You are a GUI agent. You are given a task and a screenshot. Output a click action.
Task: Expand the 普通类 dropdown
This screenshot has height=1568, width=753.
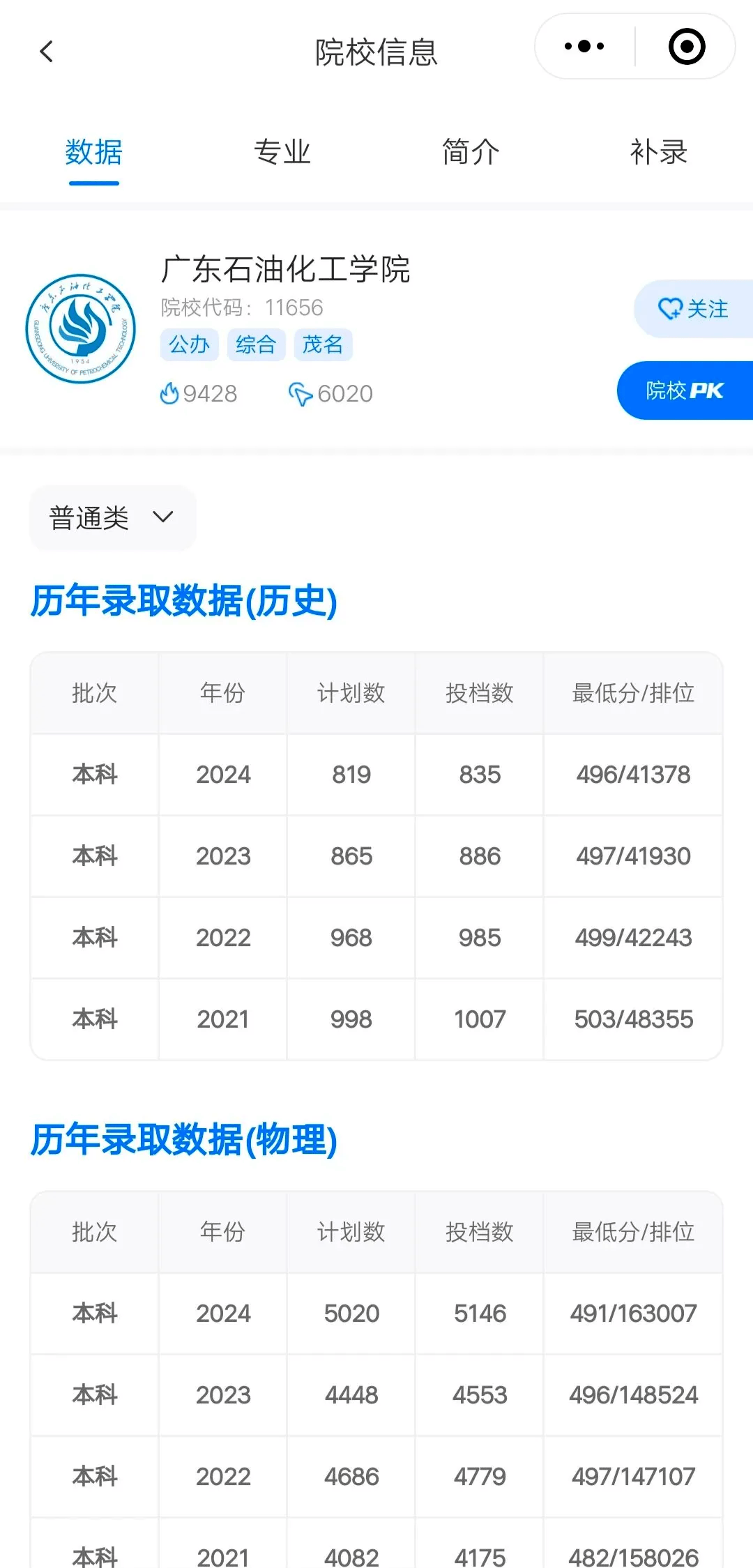(112, 517)
